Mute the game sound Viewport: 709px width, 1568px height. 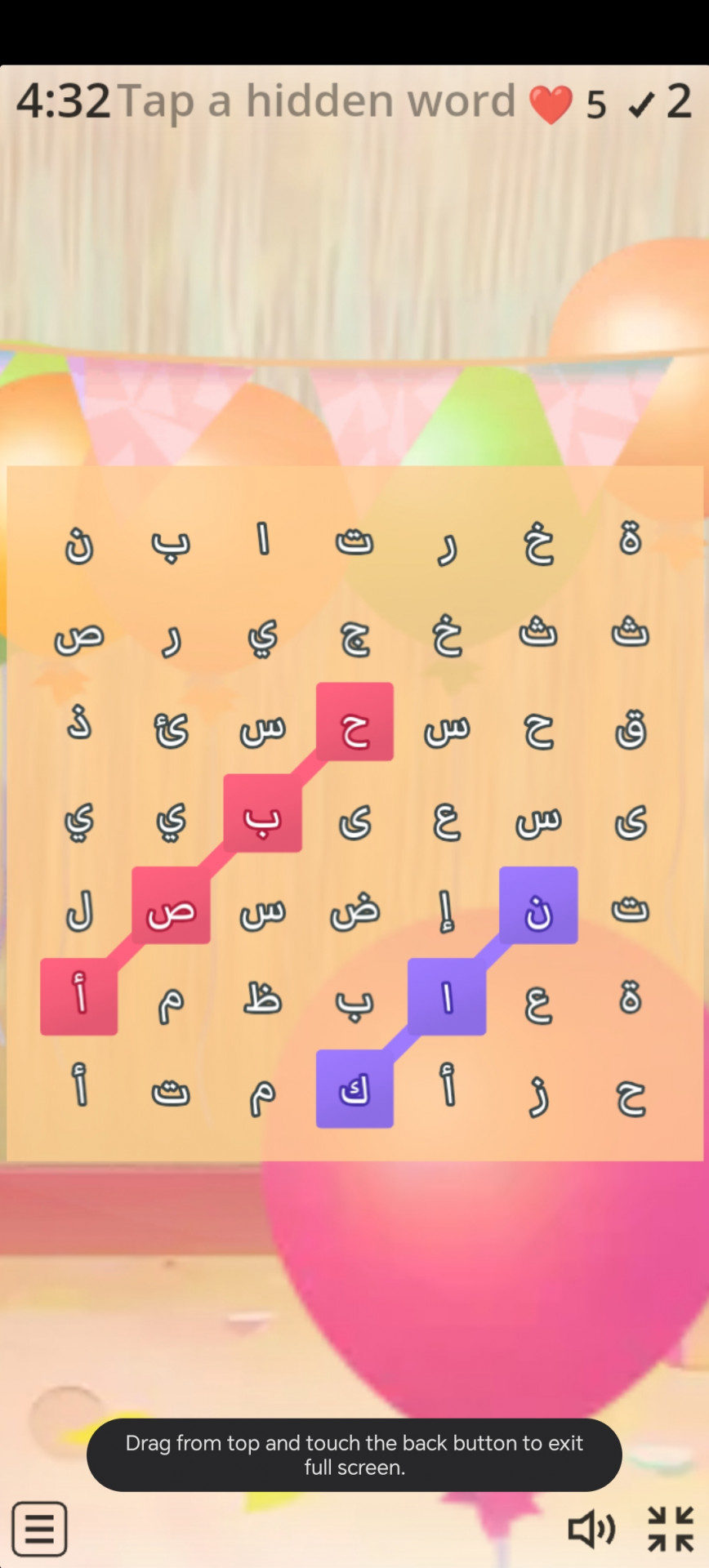tap(591, 1529)
